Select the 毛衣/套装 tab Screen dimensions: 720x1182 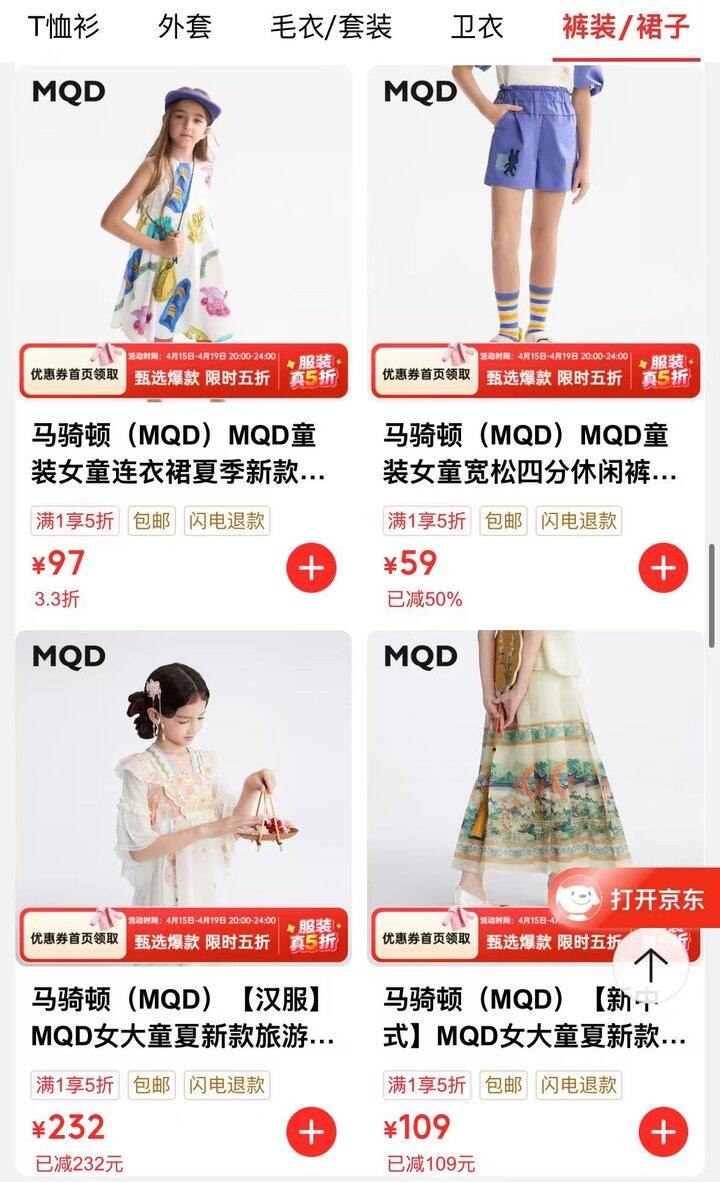click(331, 27)
